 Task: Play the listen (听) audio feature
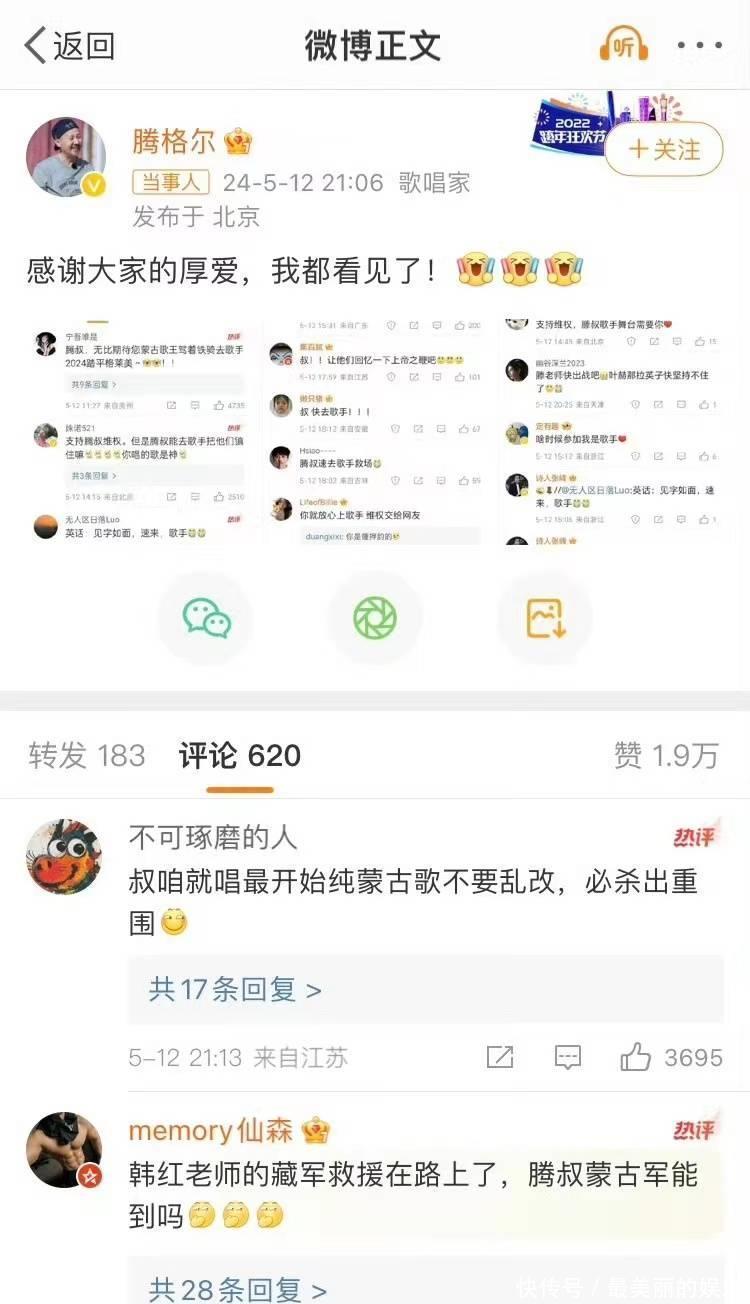[x=624, y=46]
